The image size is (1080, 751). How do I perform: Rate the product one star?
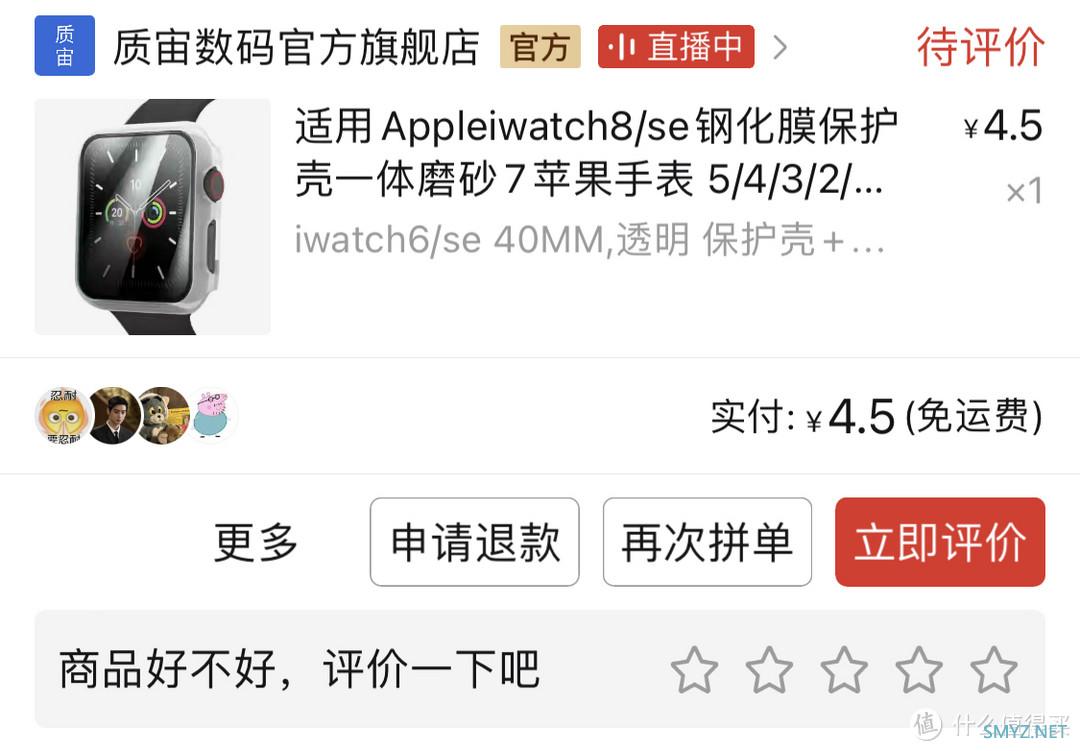click(694, 670)
